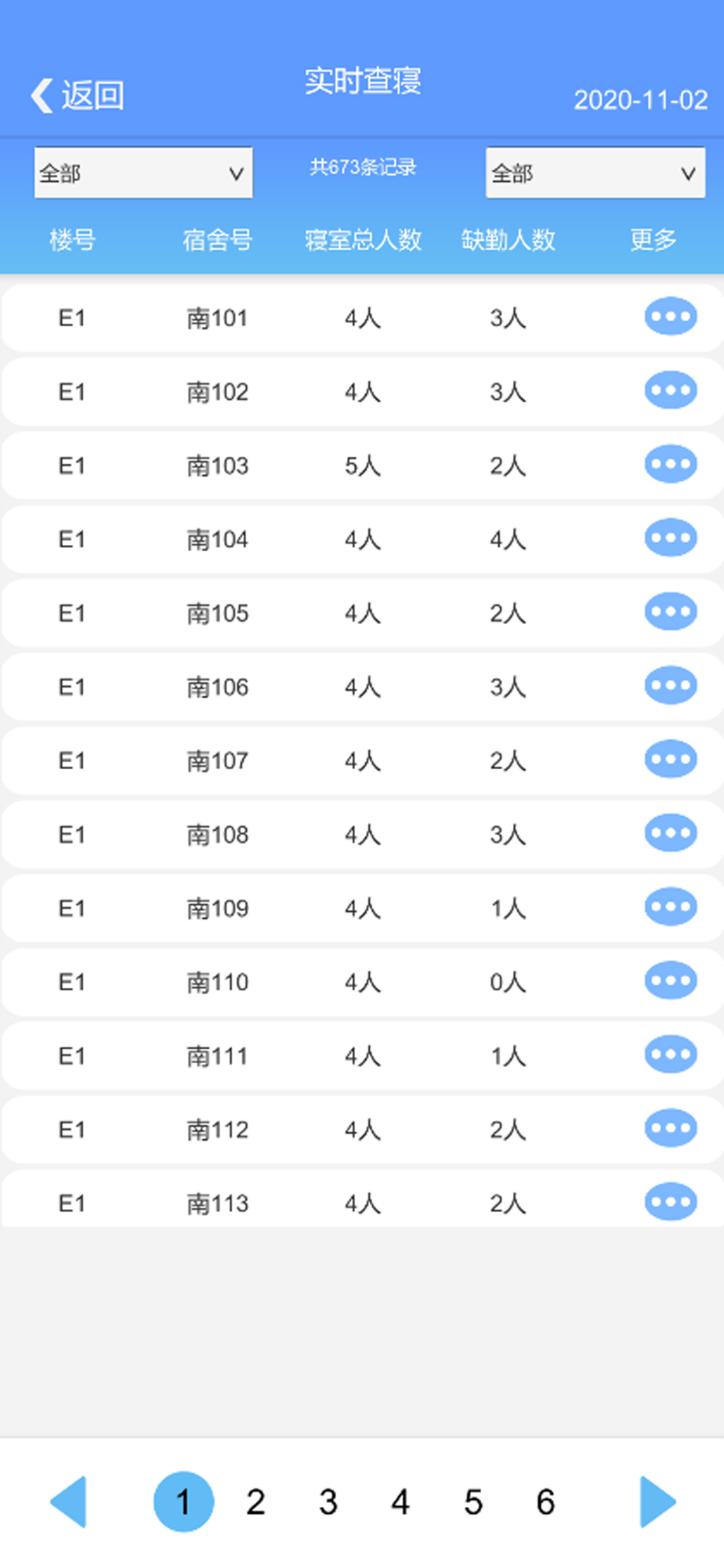Open the more menu for 南108
The height and width of the screenshot is (1568, 724).
point(671,833)
